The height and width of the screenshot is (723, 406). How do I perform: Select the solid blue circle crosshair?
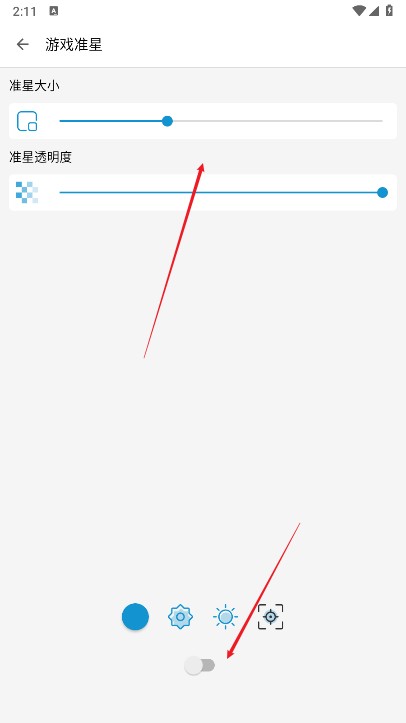point(135,617)
